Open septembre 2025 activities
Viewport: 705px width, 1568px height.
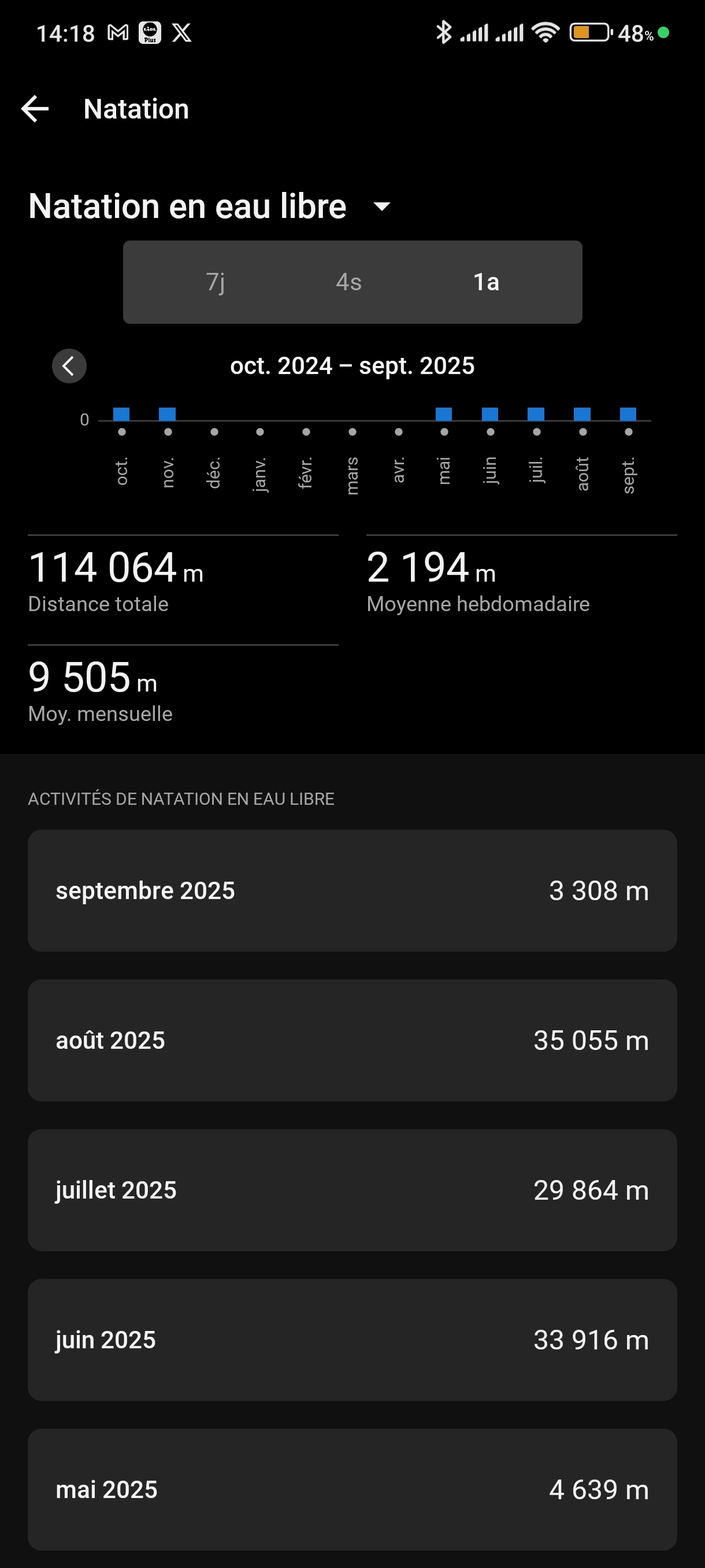[x=352, y=890]
